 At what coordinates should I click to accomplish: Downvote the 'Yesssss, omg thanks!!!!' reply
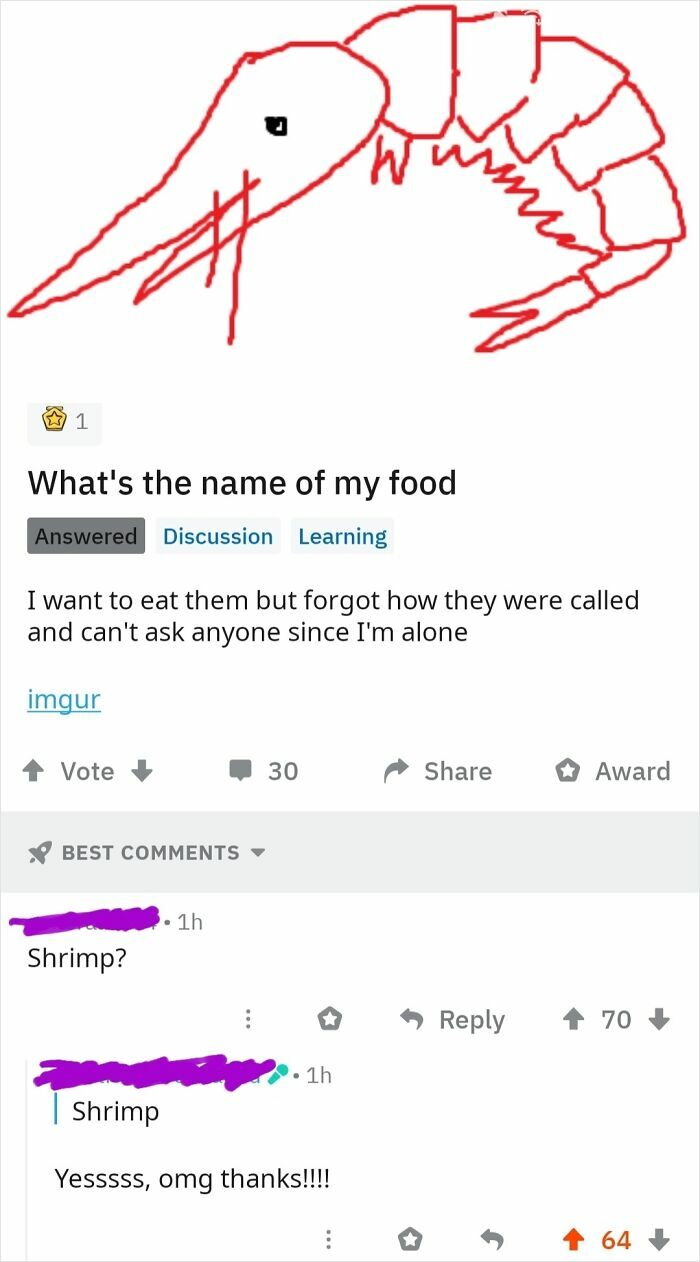[658, 1240]
